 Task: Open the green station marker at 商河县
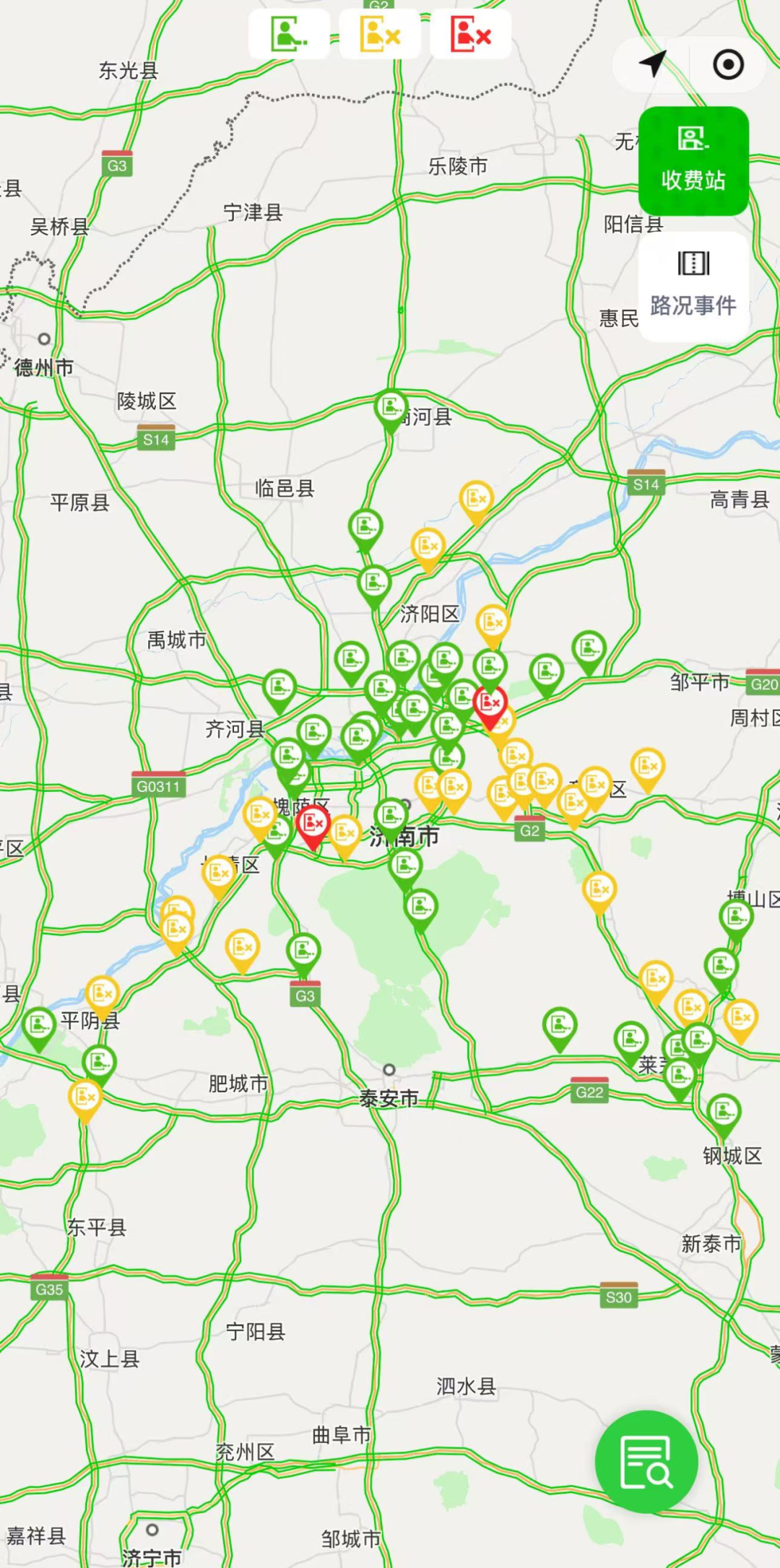(391, 408)
